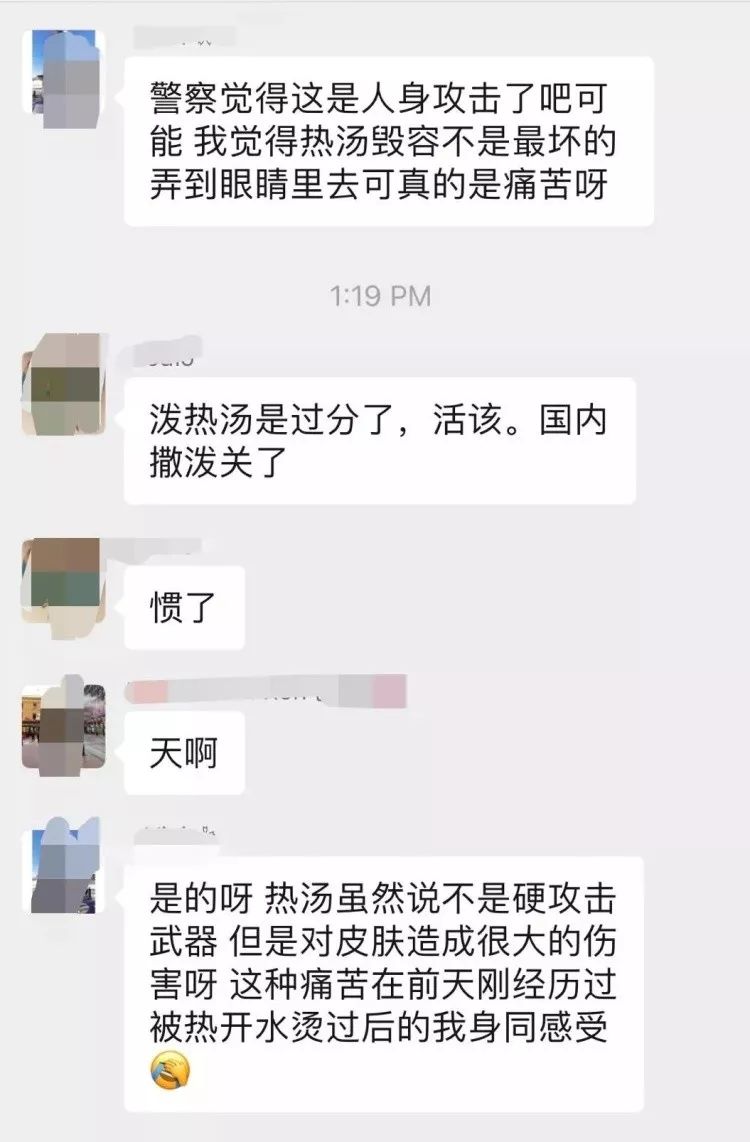Open avatar of sender of 警察觉得这是人身攻击 message
The height and width of the screenshot is (1142, 750).
tap(64, 79)
